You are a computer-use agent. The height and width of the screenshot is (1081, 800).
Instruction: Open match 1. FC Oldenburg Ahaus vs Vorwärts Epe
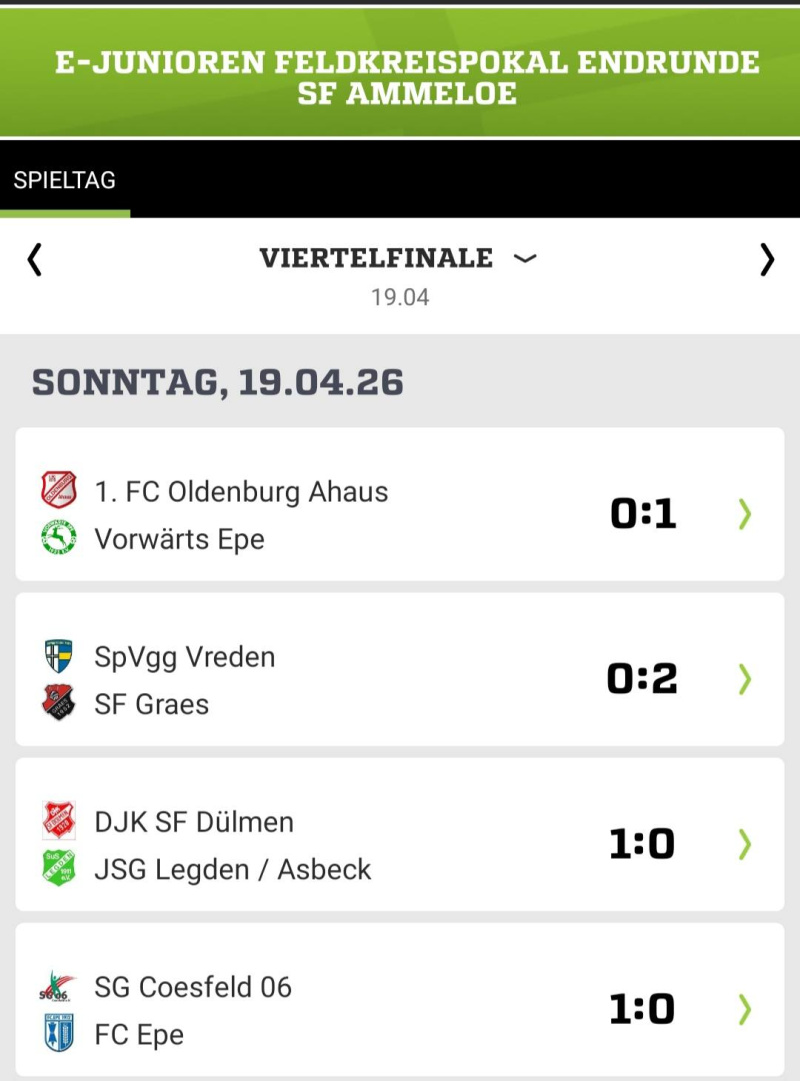(x=400, y=515)
